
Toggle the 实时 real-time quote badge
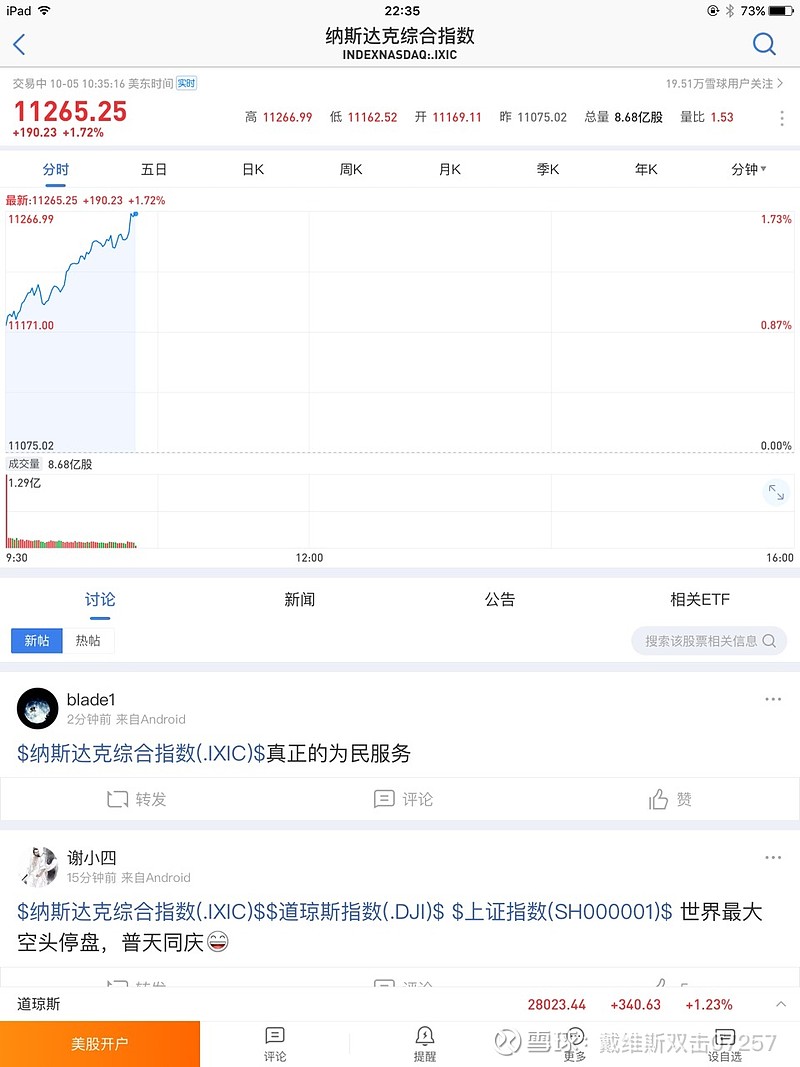pyautogui.click(x=185, y=84)
